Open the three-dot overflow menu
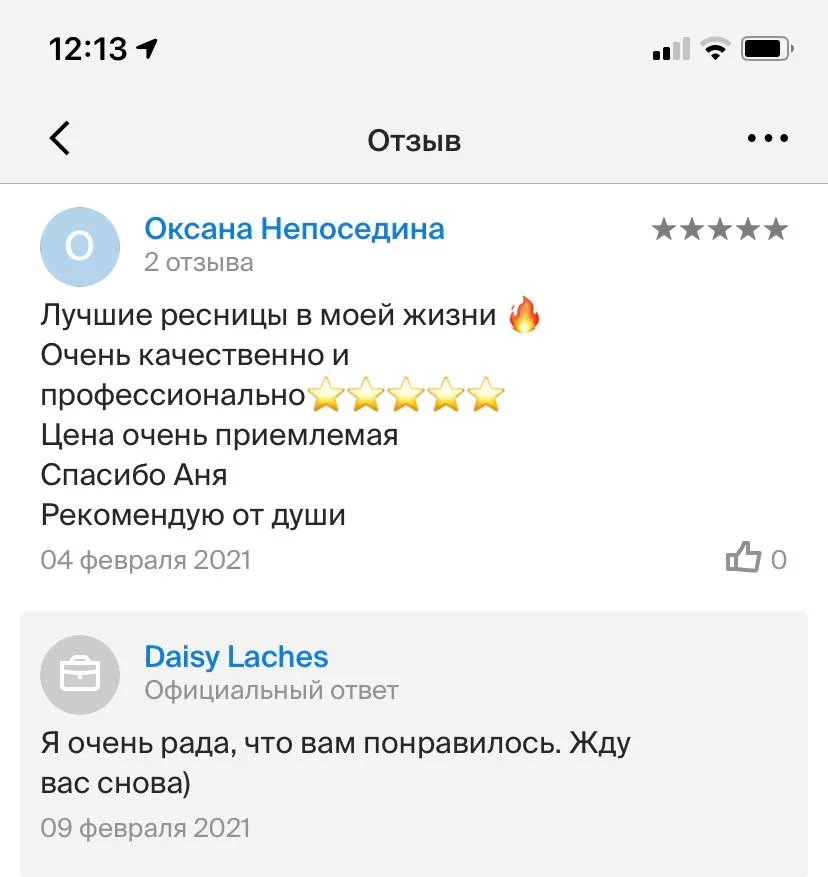This screenshot has height=877, width=828. 767,139
